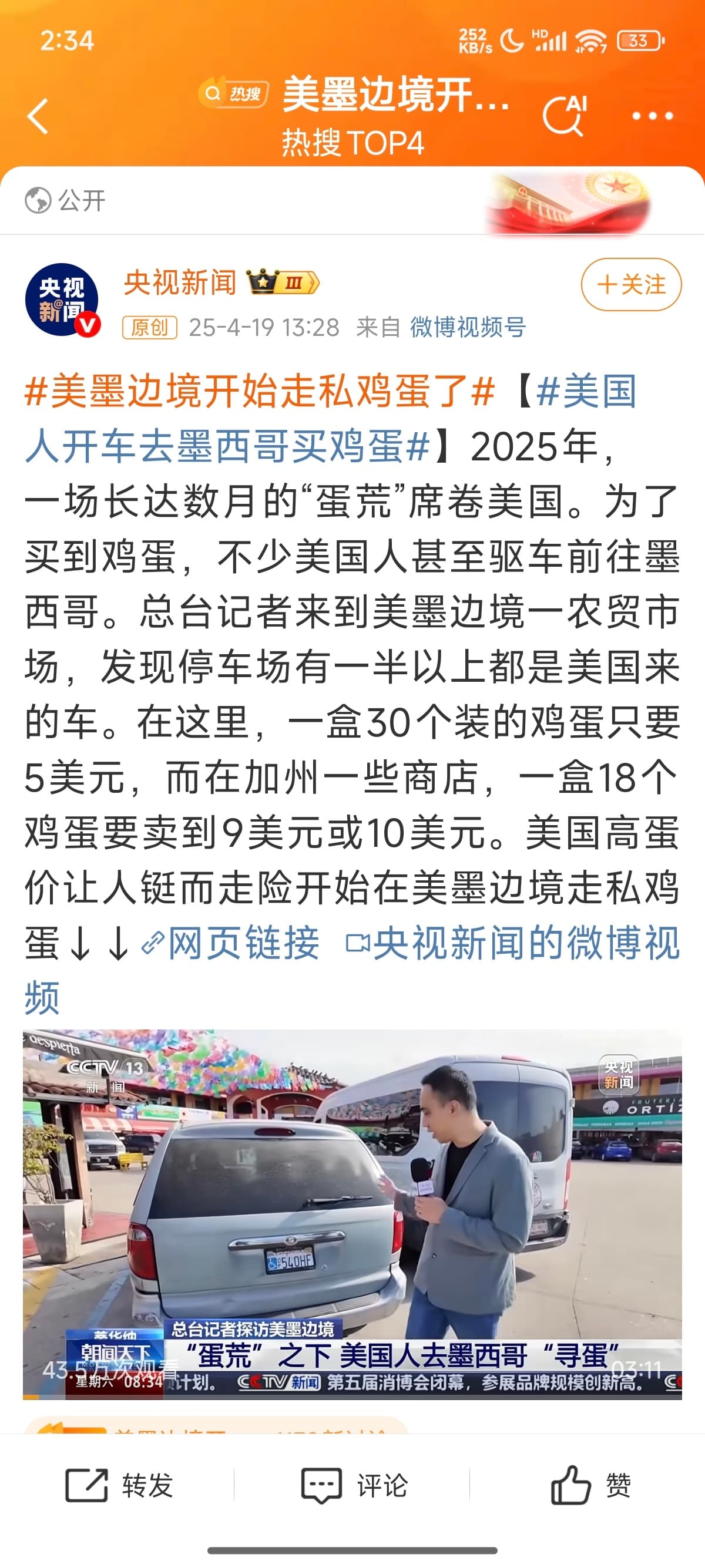
Task: Open hashtag #美国人开车去墨西哥买鸡蛋#
Action: [229, 446]
